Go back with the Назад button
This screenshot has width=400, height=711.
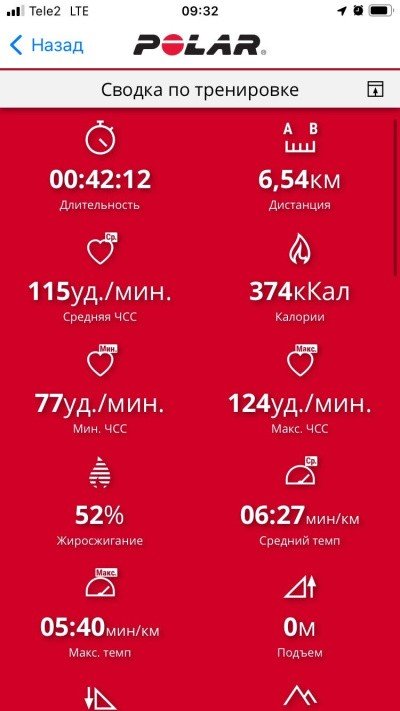[46, 45]
